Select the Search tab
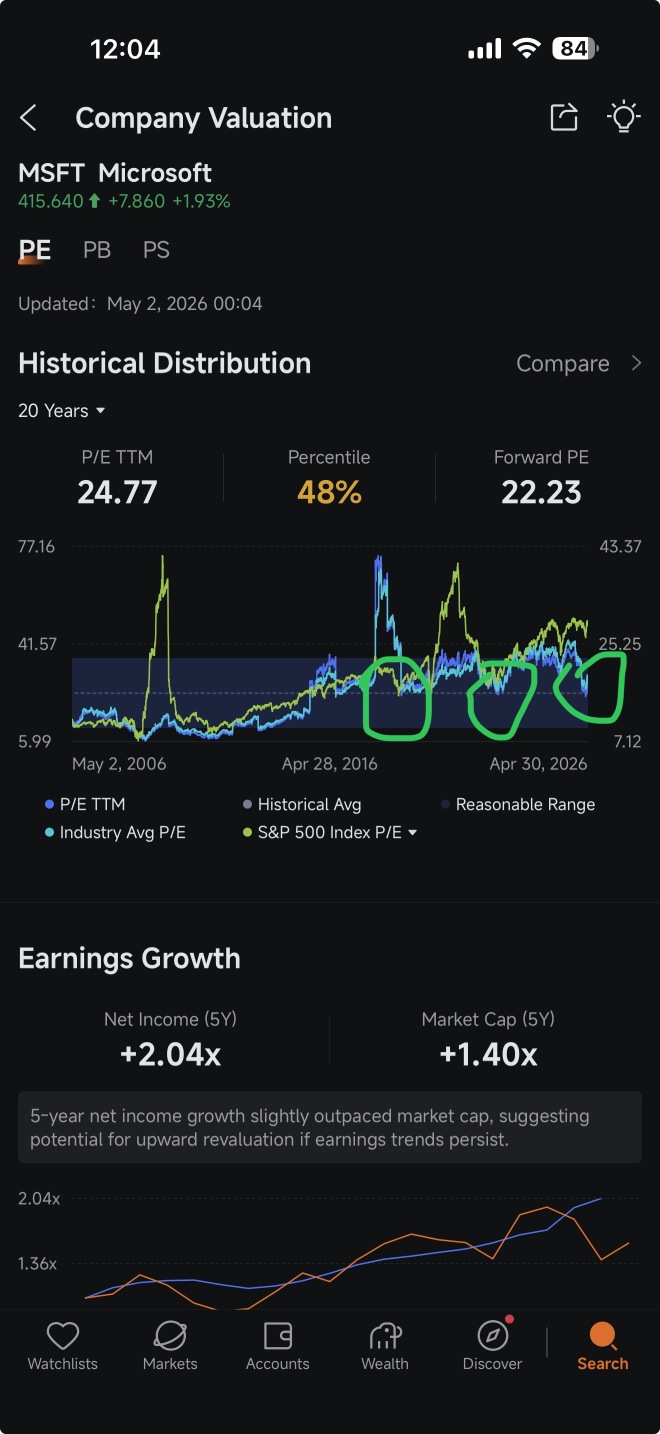The image size is (660, 1434). coord(603,1346)
